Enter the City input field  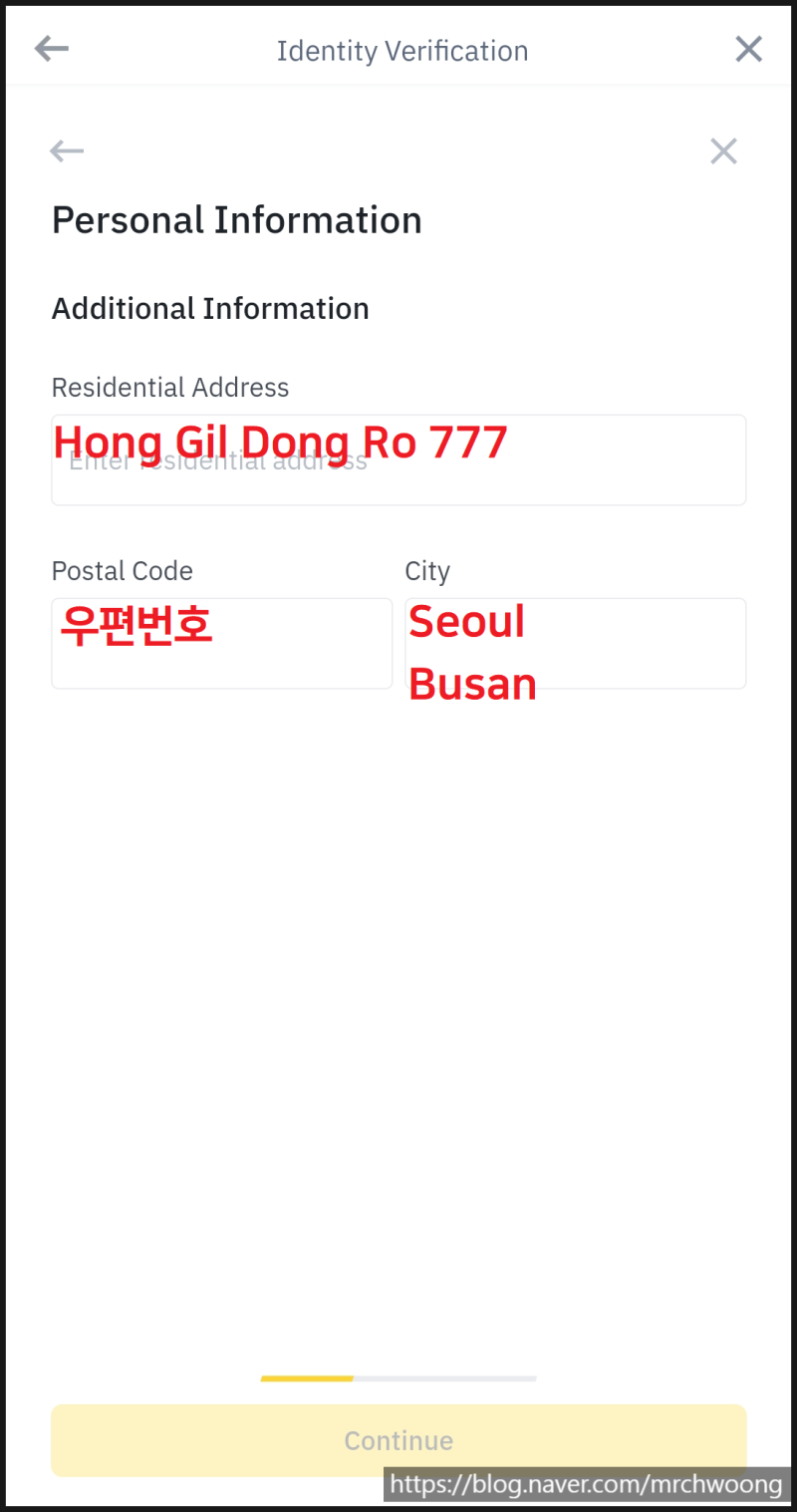point(575,644)
